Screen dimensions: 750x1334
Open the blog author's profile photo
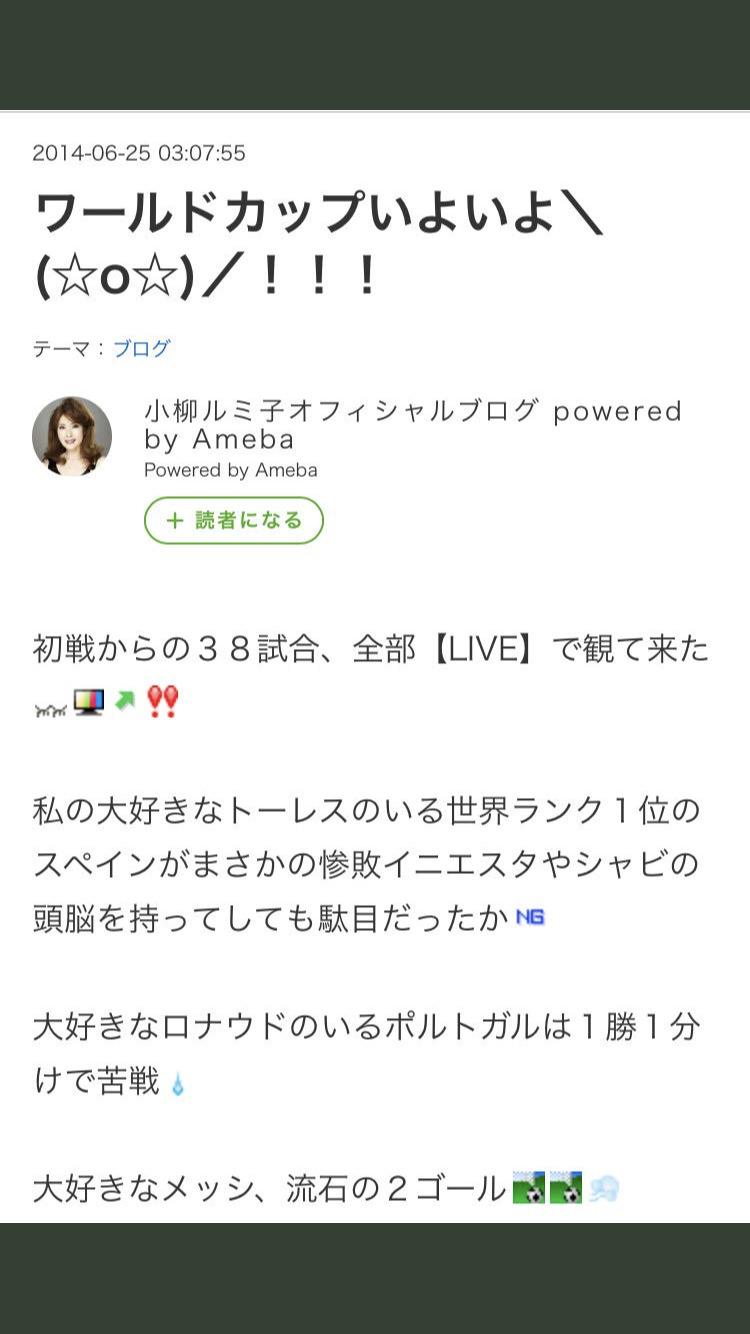(x=72, y=436)
